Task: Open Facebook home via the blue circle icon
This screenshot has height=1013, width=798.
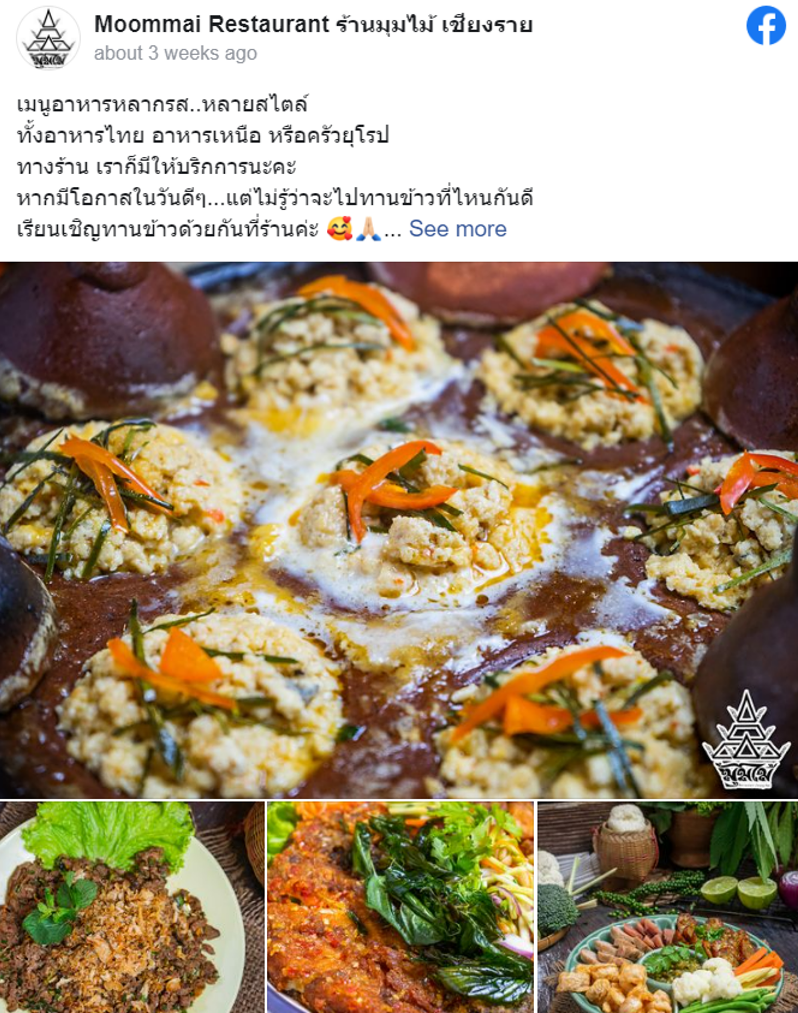Action: pos(764,26)
